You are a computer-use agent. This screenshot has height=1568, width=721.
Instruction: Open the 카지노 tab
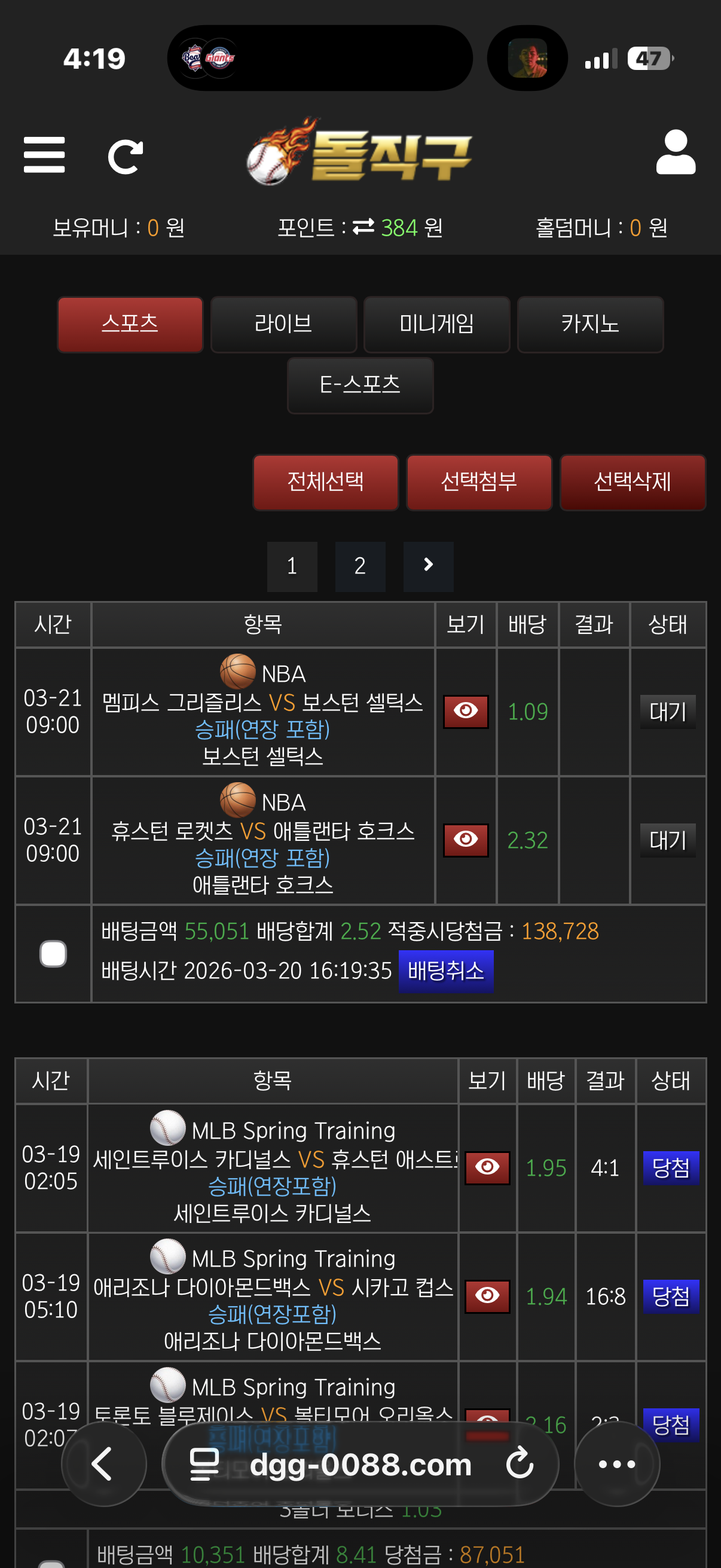pos(589,325)
